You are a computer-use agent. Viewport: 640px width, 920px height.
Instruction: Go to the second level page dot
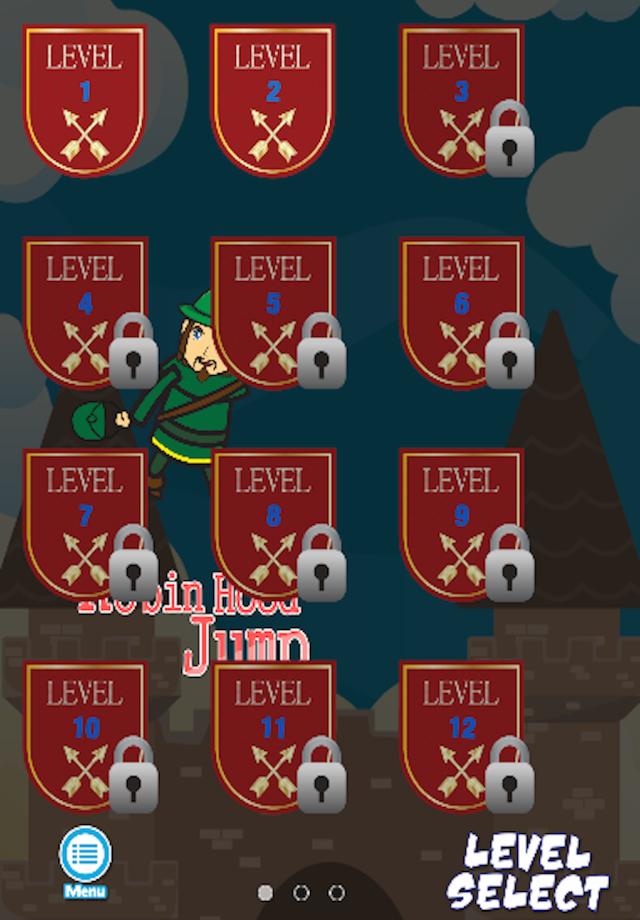(301, 892)
